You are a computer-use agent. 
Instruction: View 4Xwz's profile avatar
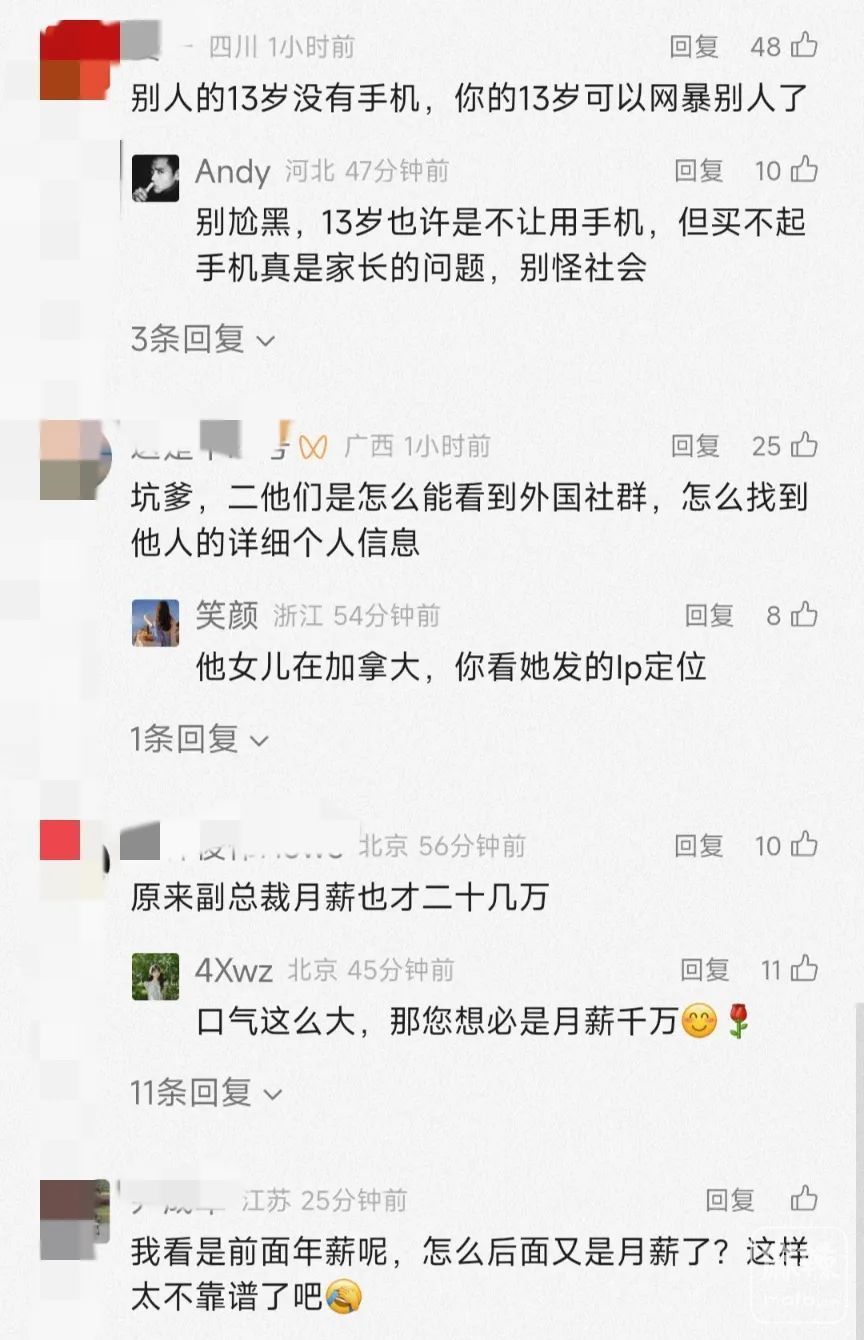156,976
